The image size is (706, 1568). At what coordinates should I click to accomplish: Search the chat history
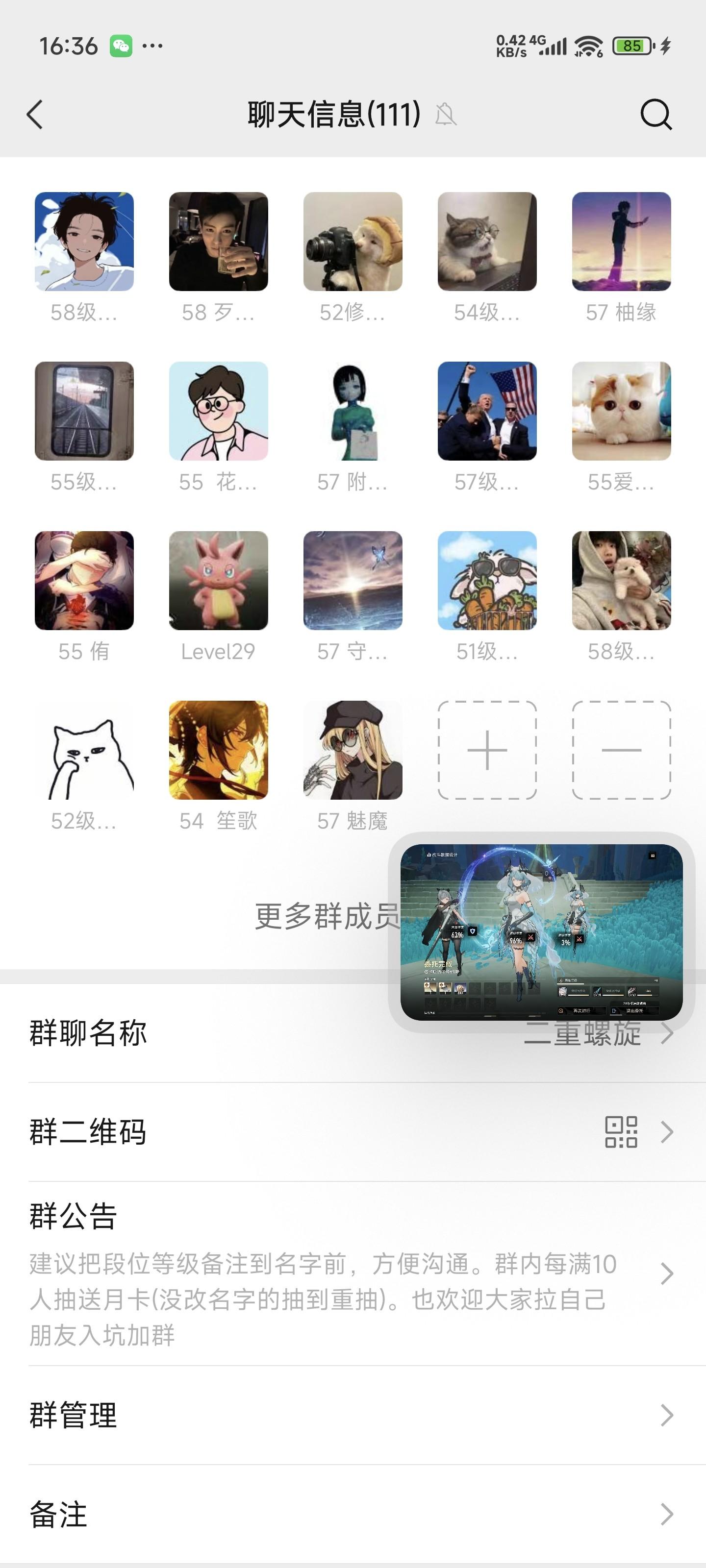pos(656,115)
